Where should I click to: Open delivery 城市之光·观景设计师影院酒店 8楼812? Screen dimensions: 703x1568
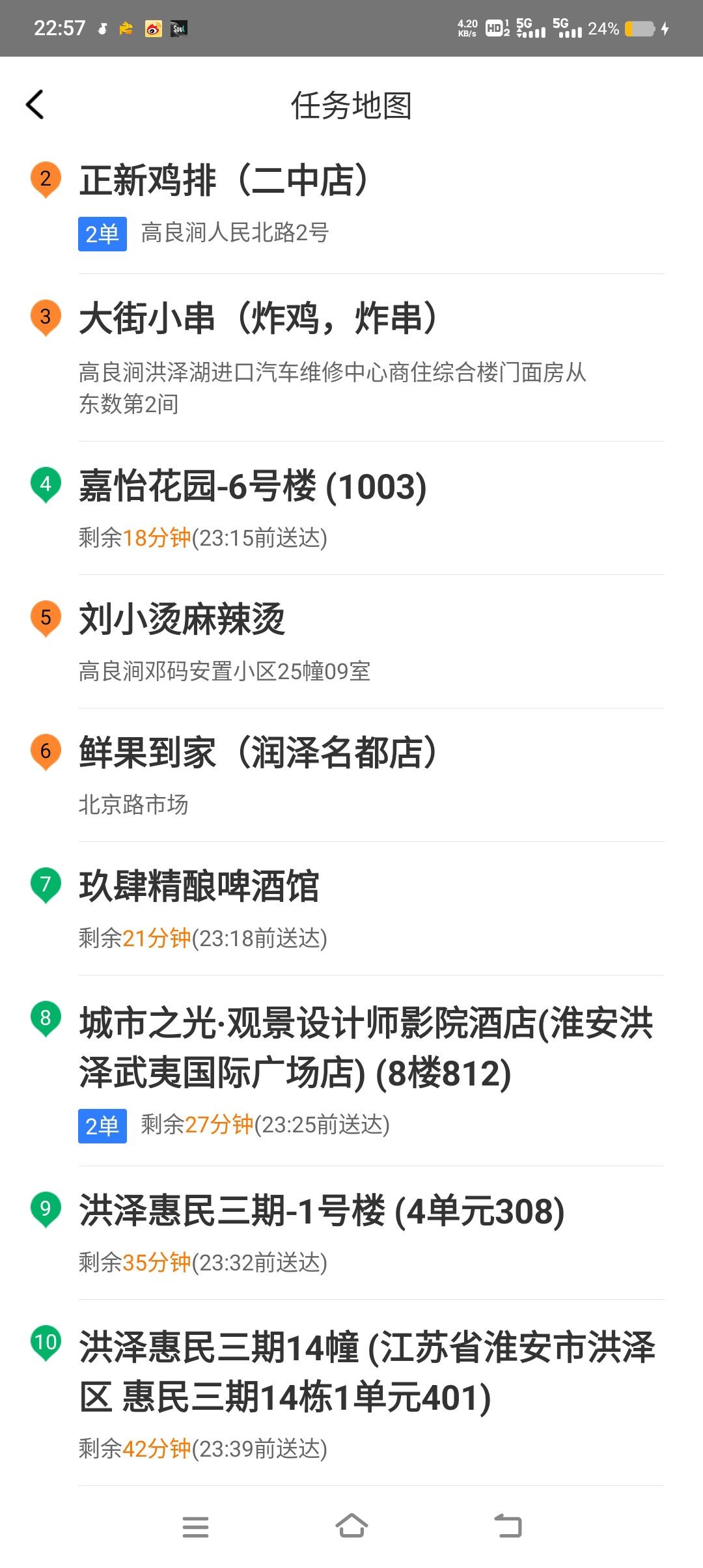[351, 1071]
